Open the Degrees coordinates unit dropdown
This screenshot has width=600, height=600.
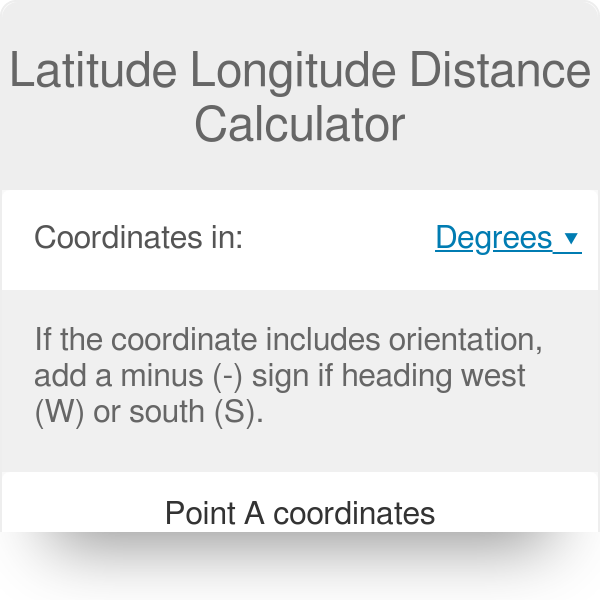508,238
